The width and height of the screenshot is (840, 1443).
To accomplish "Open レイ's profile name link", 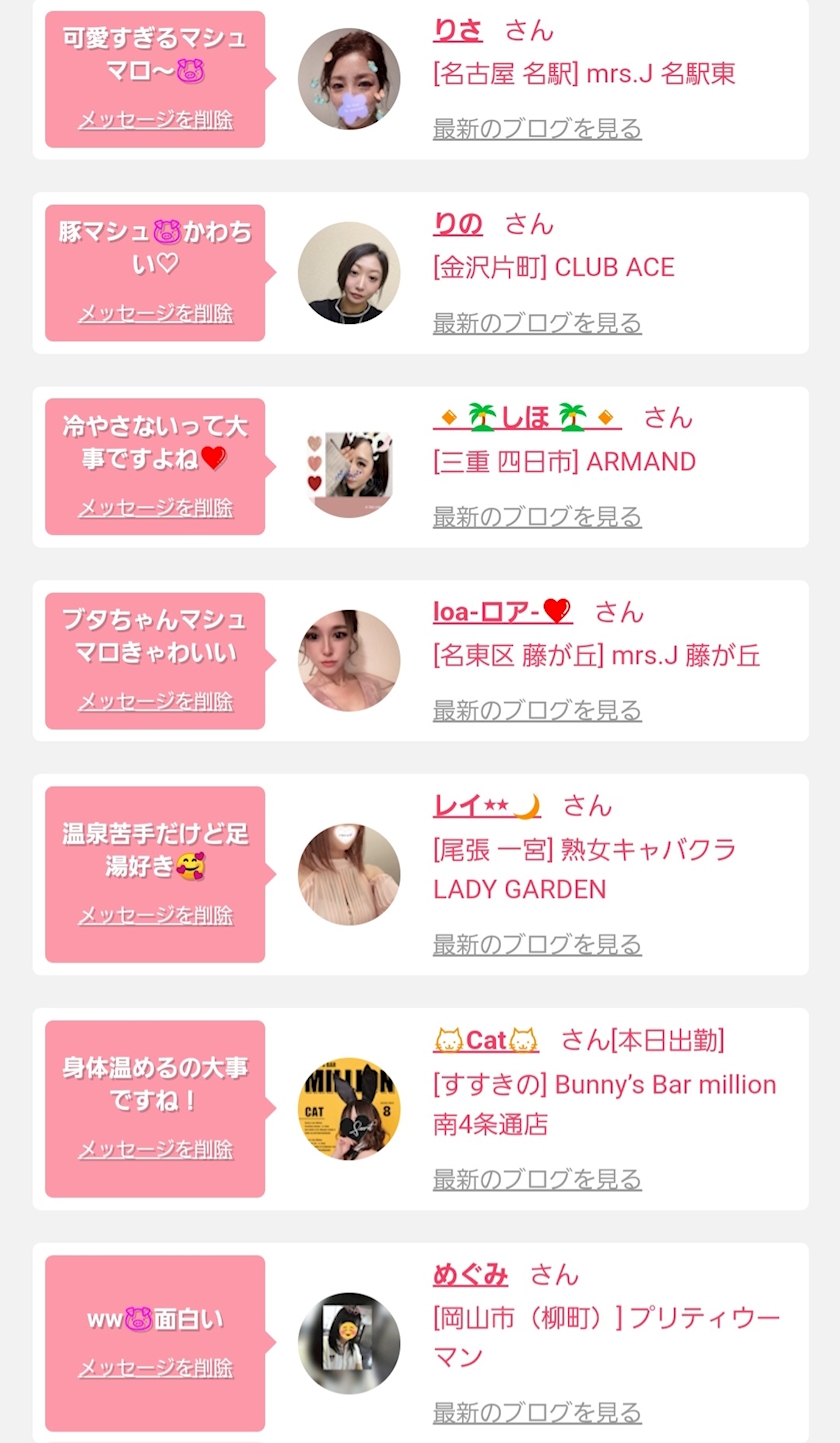I will pyautogui.click(x=487, y=806).
